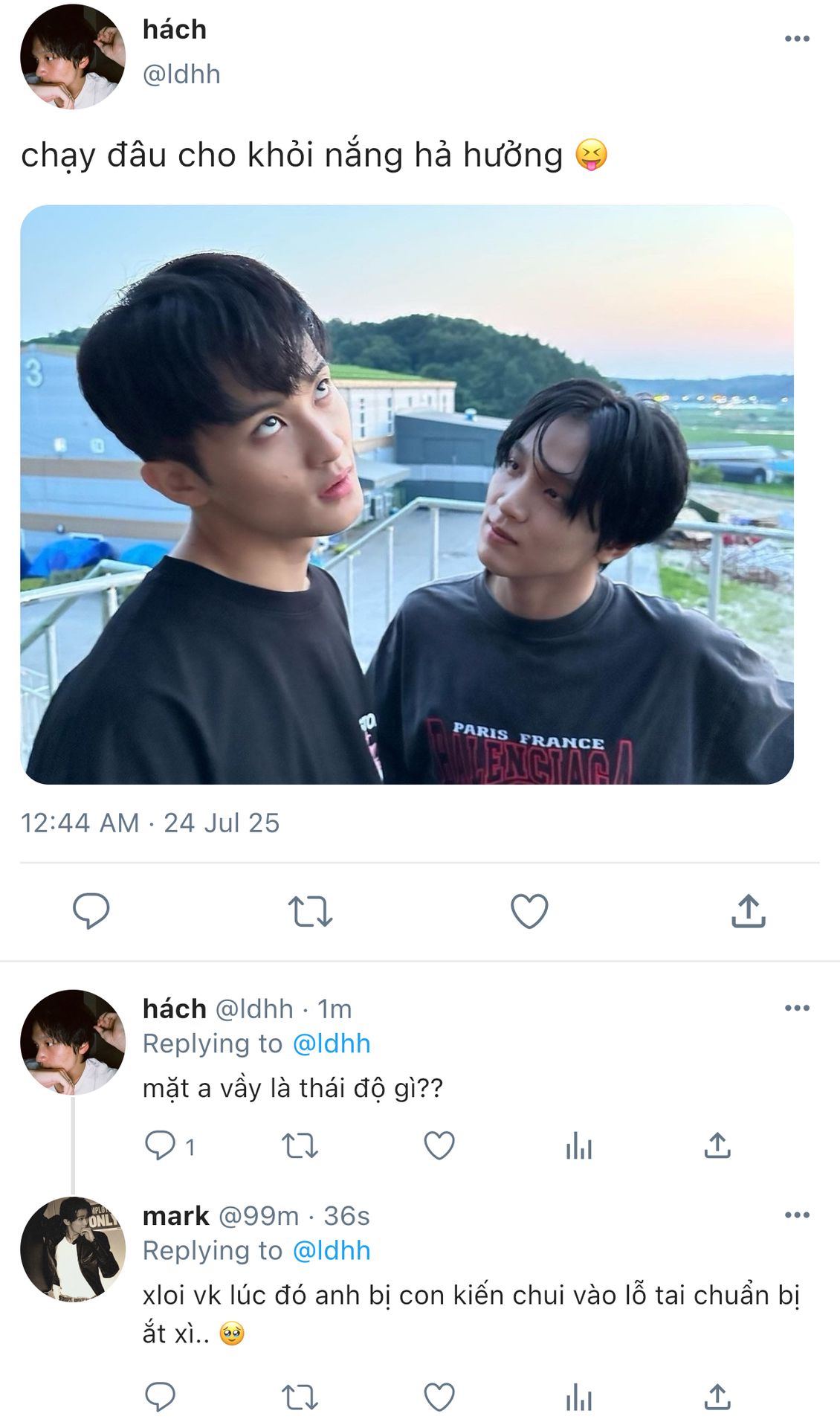
Task: Open the photo attached to the tweet
Action: click(x=407, y=495)
